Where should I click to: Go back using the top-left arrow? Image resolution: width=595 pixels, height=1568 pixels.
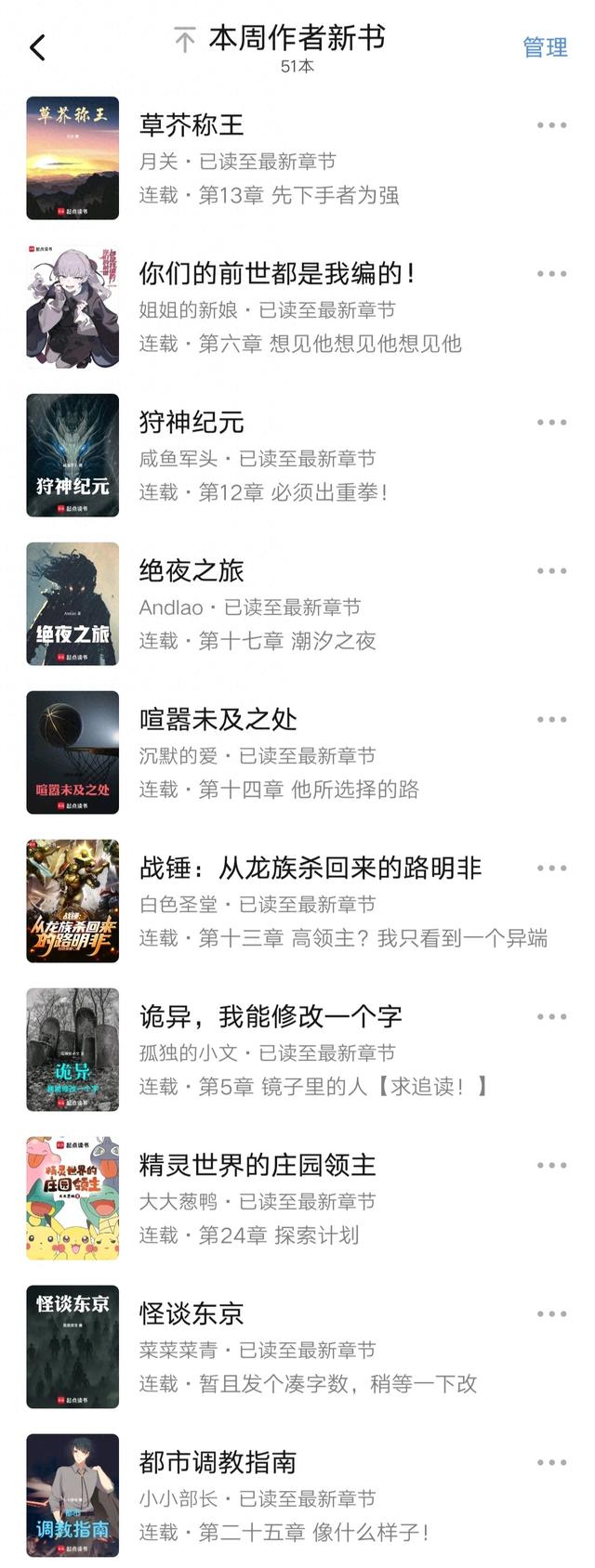[x=37, y=47]
